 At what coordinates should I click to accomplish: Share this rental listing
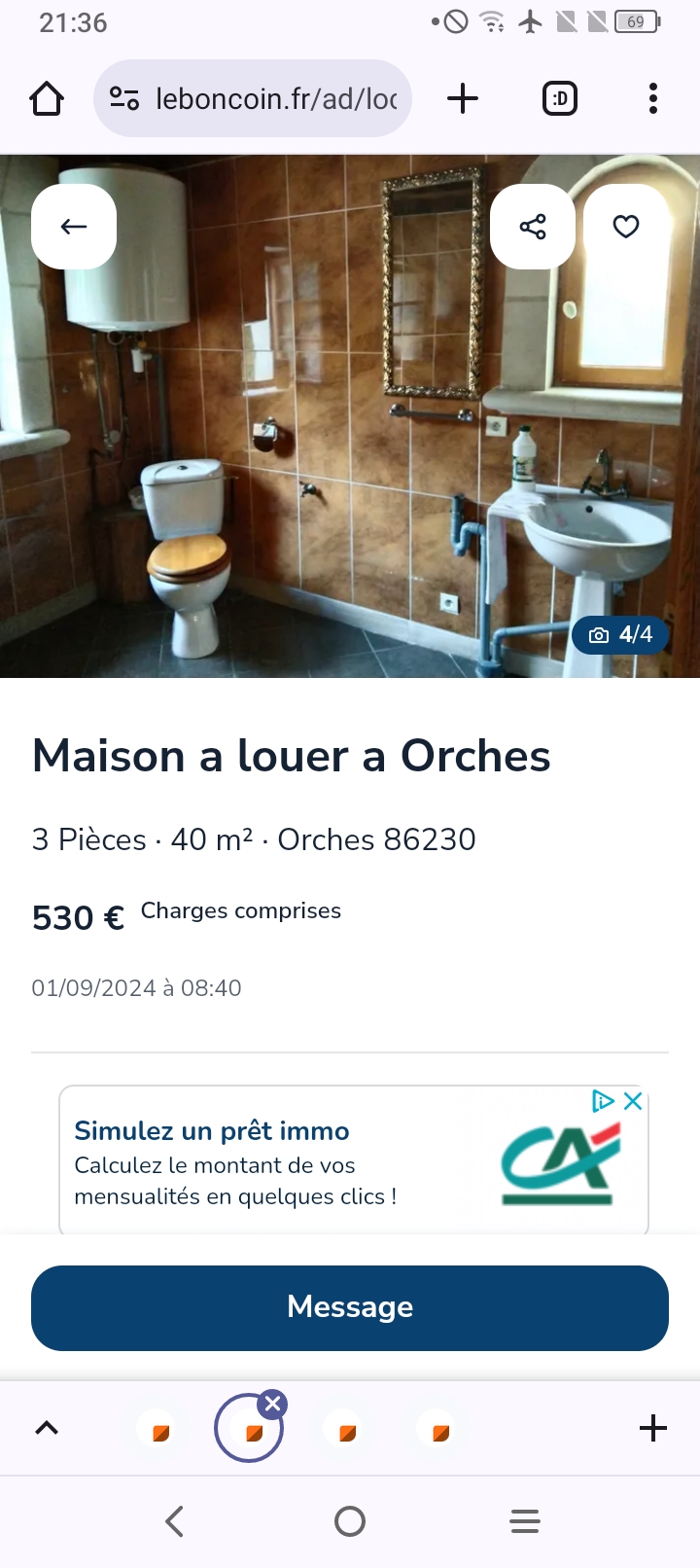tap(532, 227)
